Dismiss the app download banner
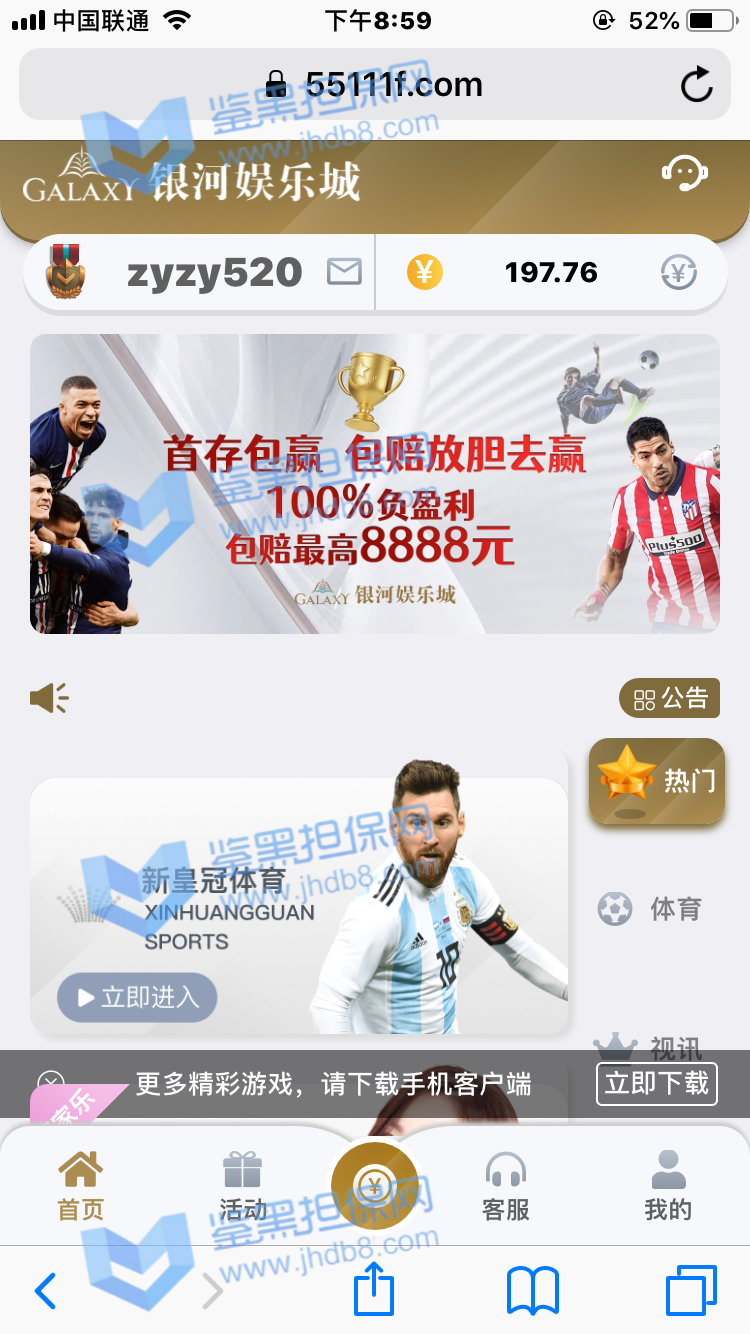 tap(51, 1083)
